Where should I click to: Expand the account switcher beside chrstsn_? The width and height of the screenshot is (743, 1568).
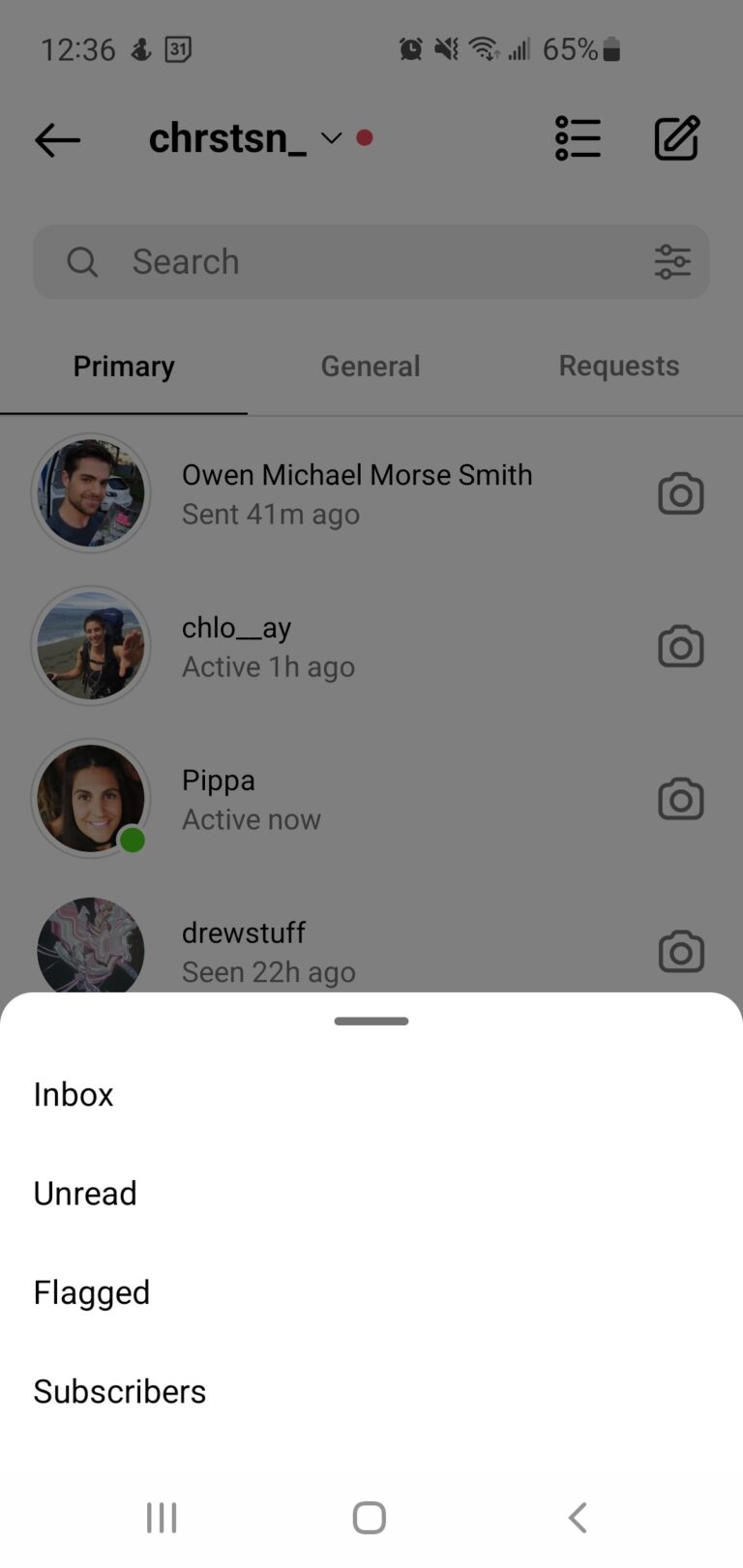pyautogui.click(x=330, y=138)
